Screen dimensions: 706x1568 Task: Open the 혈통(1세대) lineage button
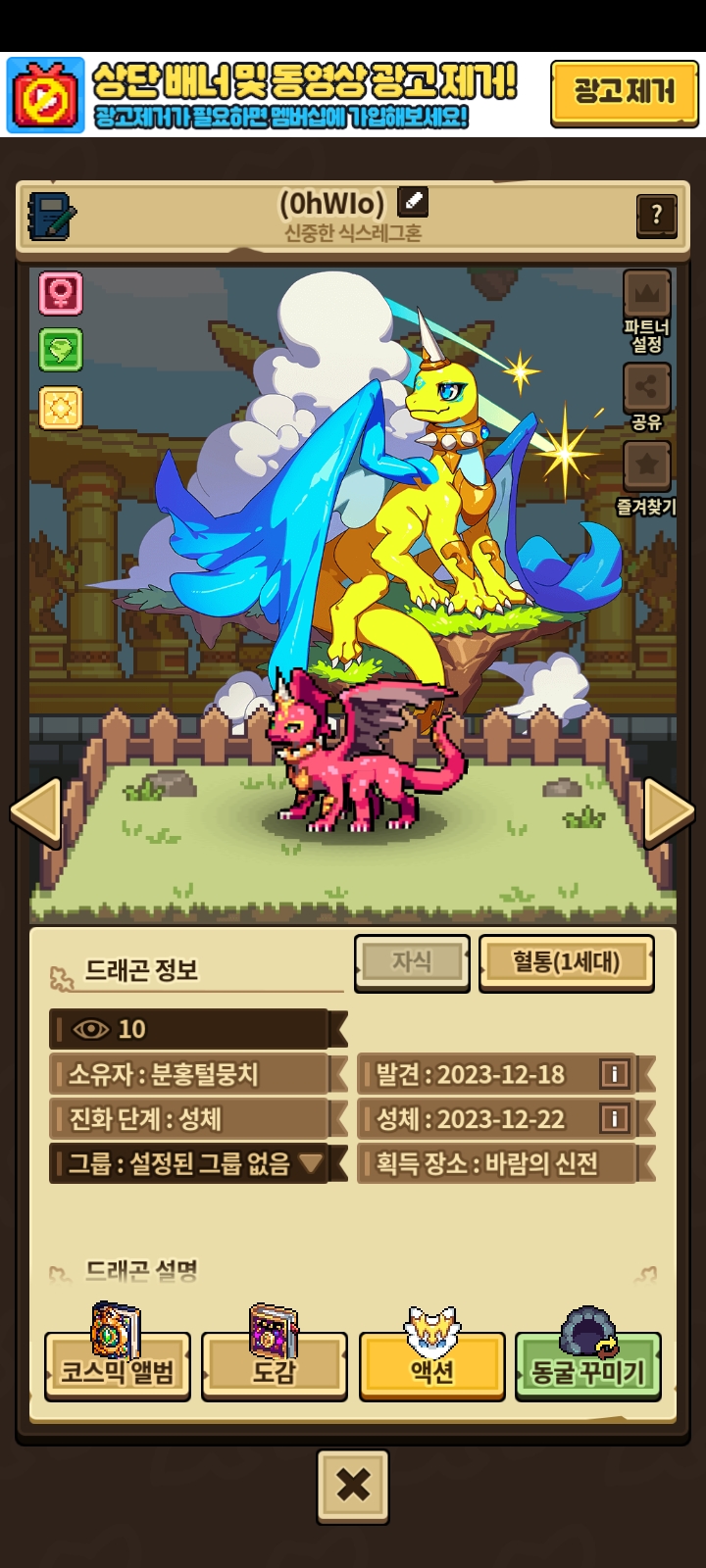[x=566, y=961]
